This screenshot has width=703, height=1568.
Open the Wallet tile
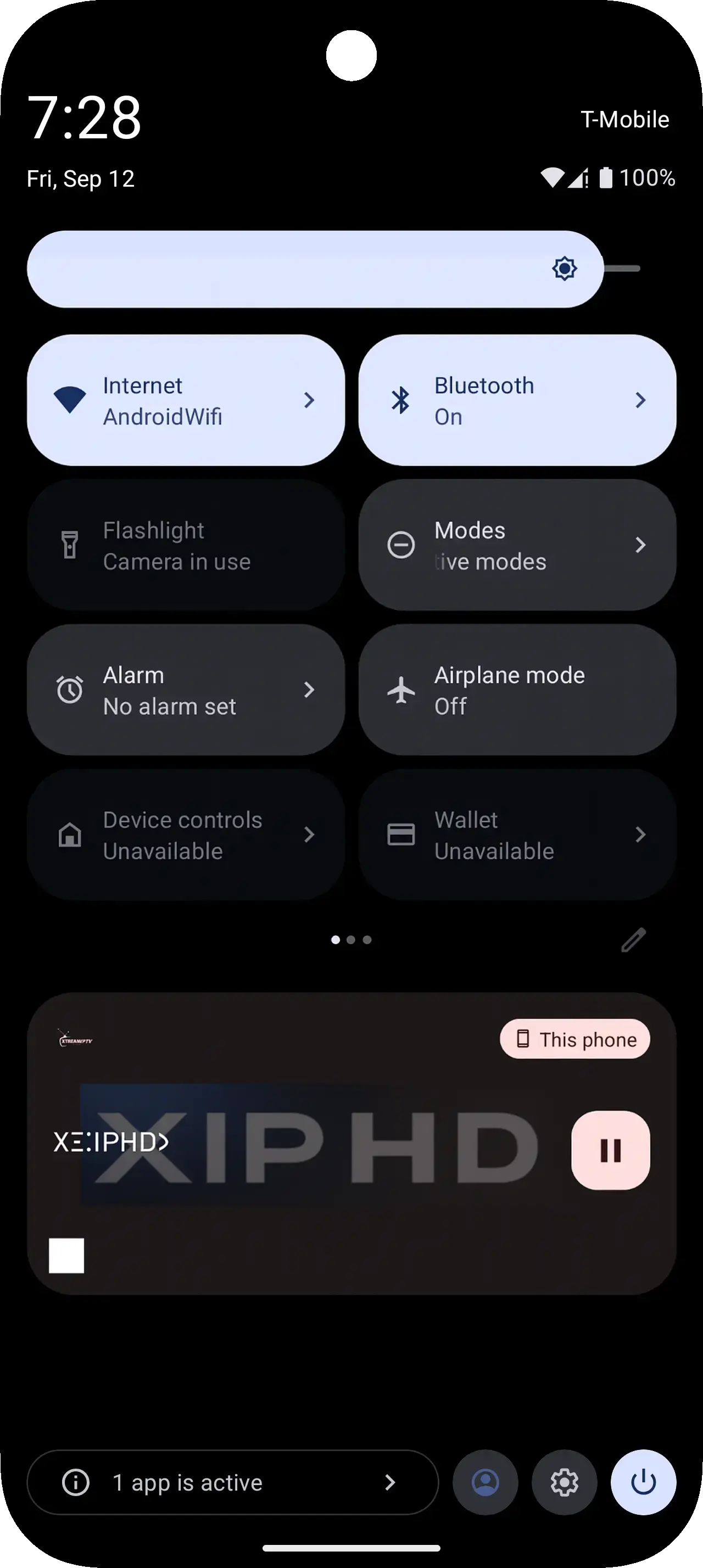[517, 835]
